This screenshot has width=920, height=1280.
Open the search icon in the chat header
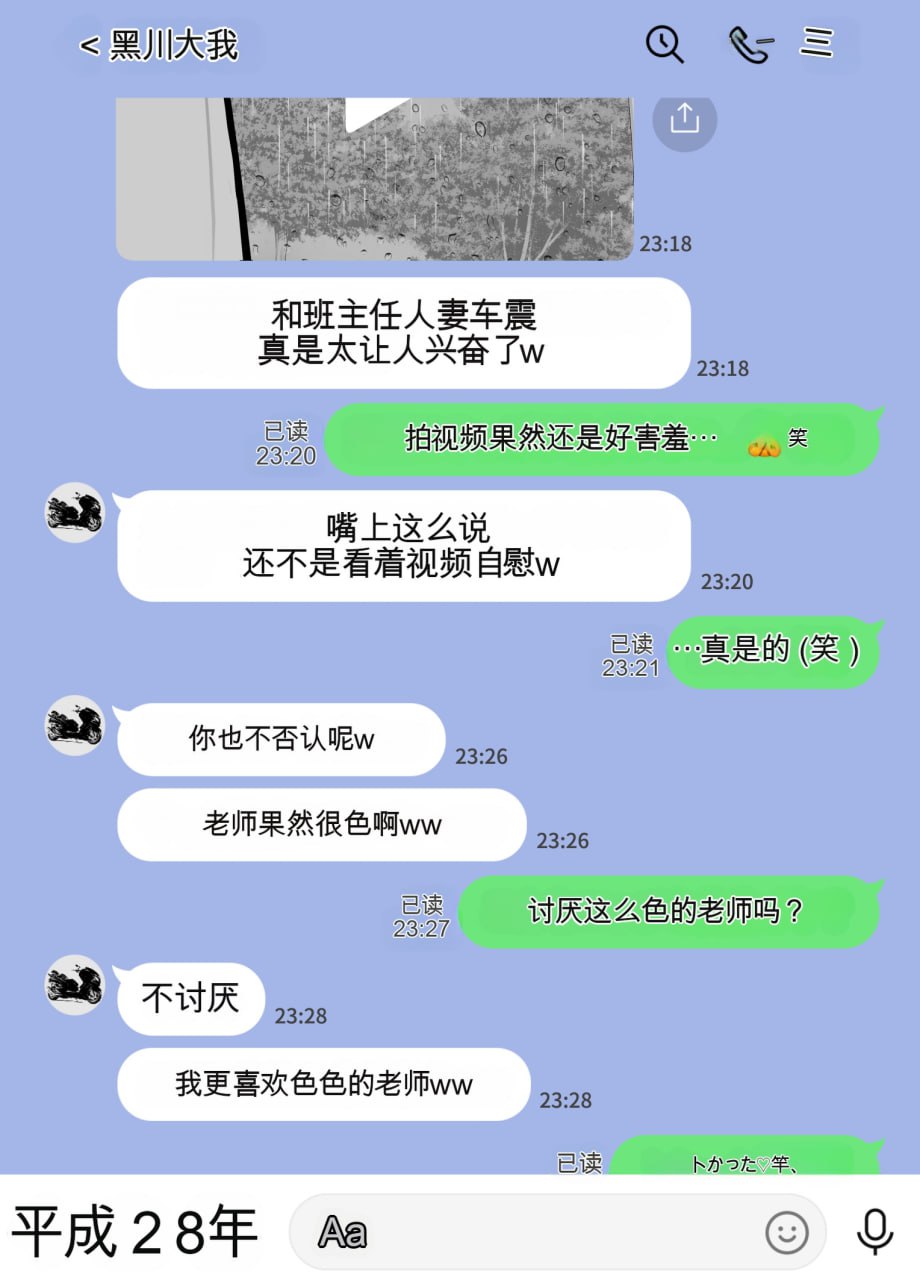tap(663, 43)
